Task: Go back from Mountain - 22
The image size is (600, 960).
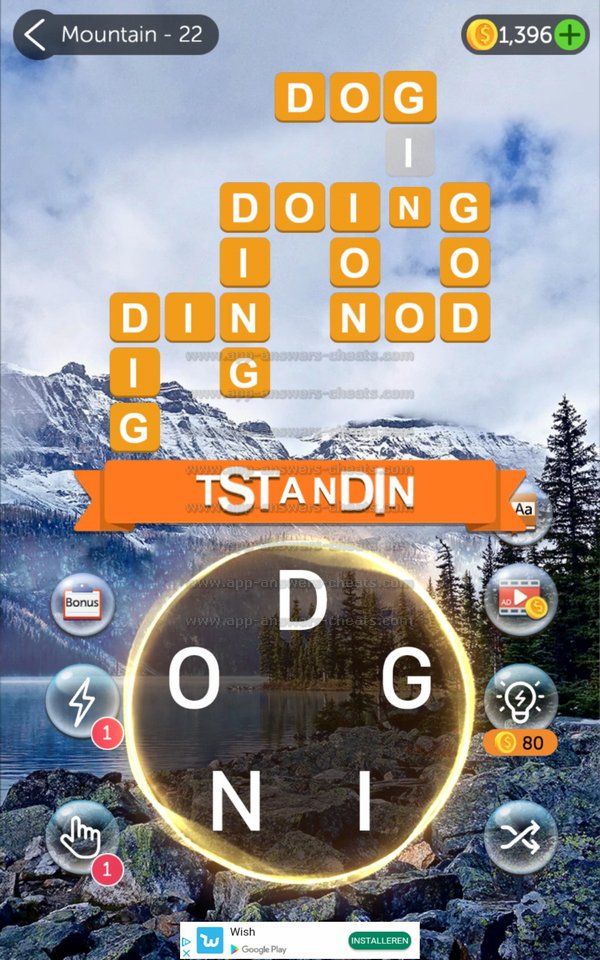Action: (36, 36)
